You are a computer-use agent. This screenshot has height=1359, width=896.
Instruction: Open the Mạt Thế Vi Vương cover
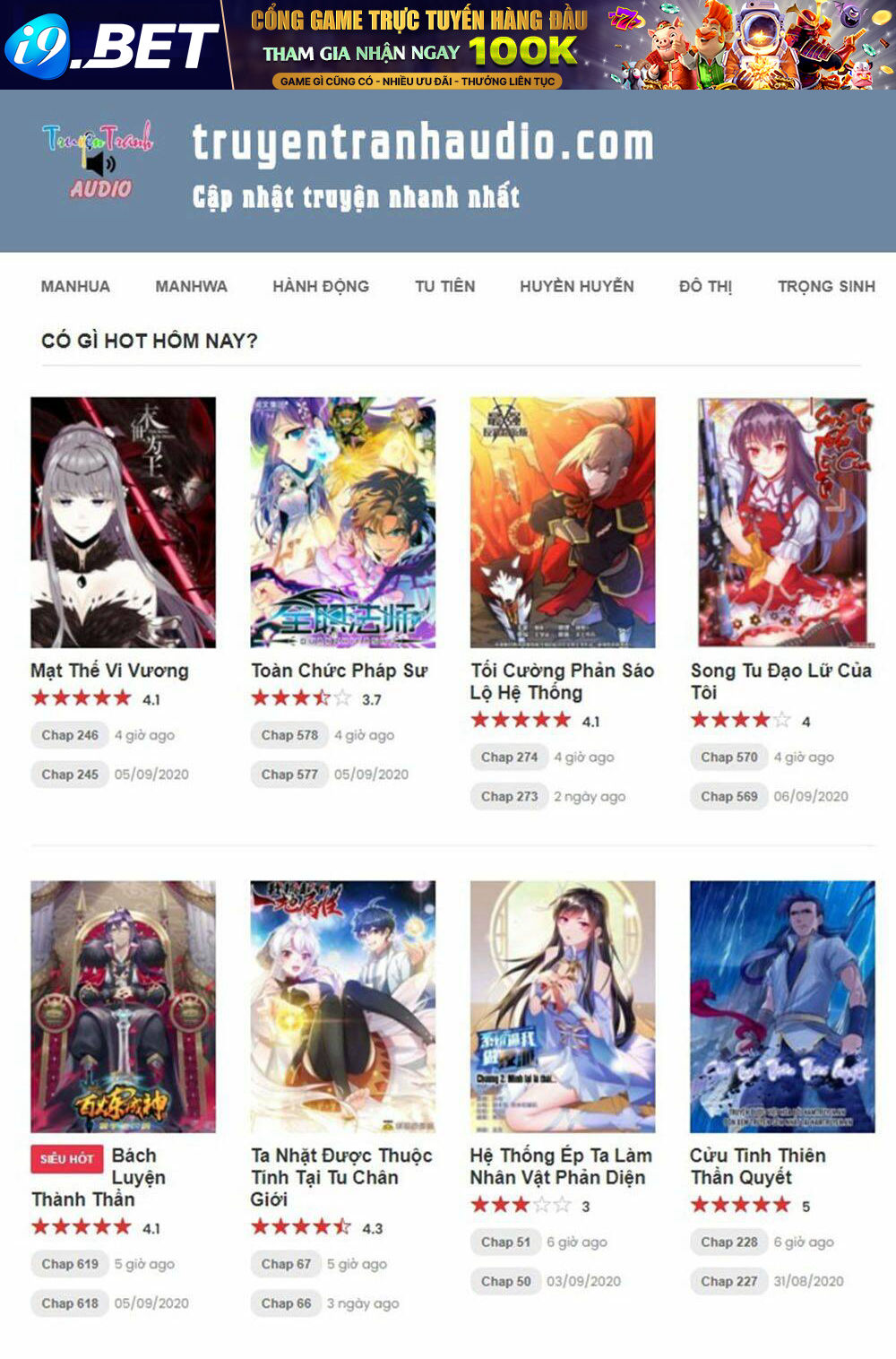(123, 522)
